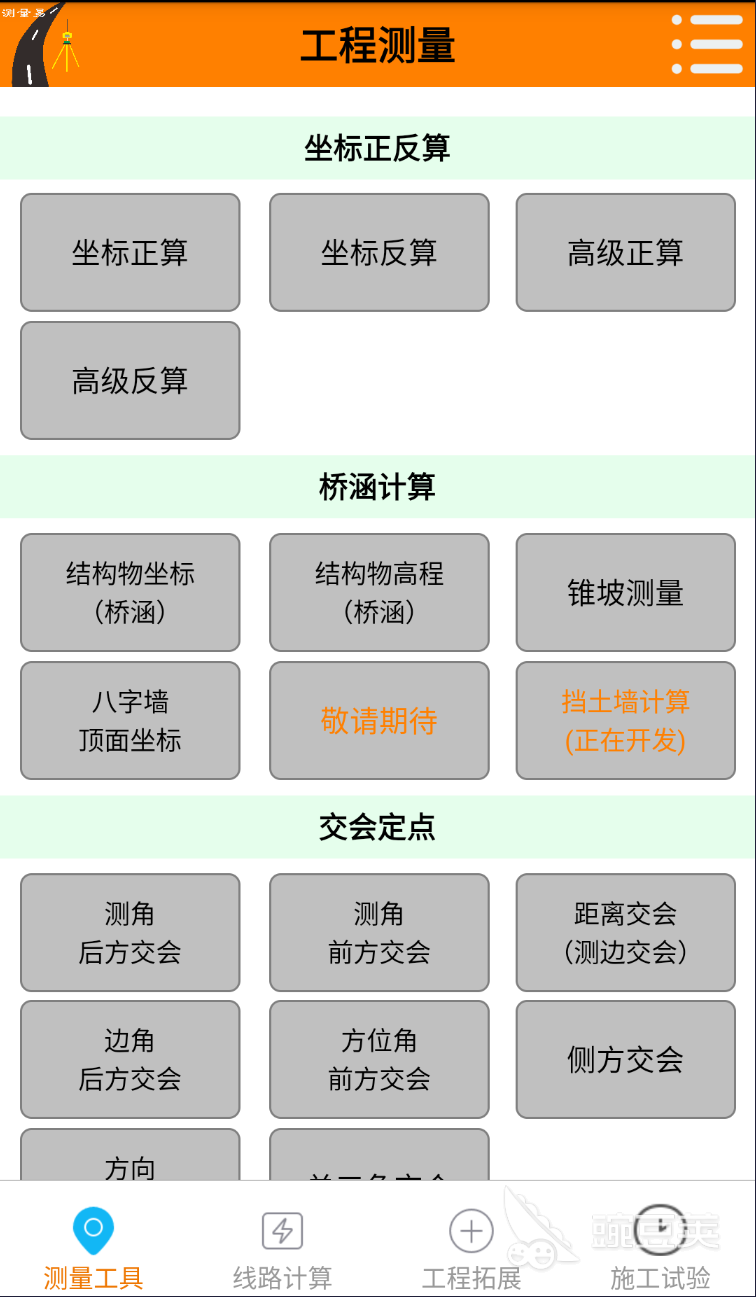
Task: Launch 锥坡测量
Action: coord(626,593)
